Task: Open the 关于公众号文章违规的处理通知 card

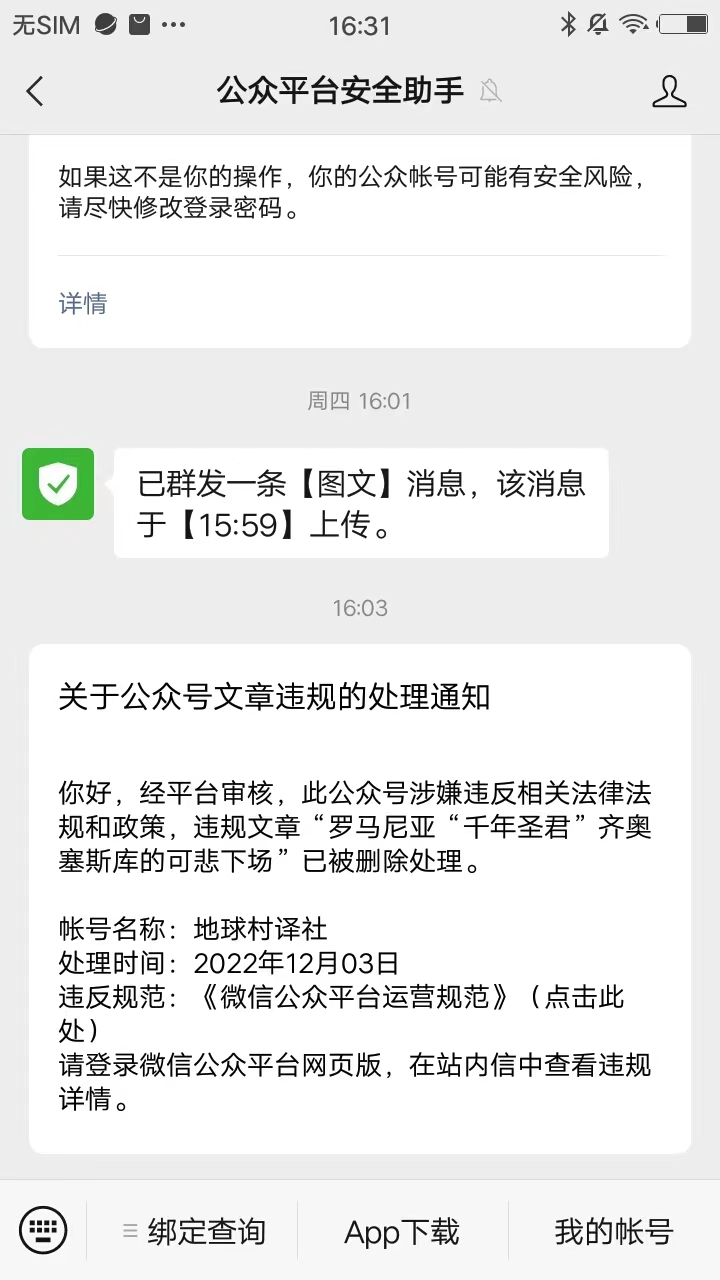Action: point(360,898)
